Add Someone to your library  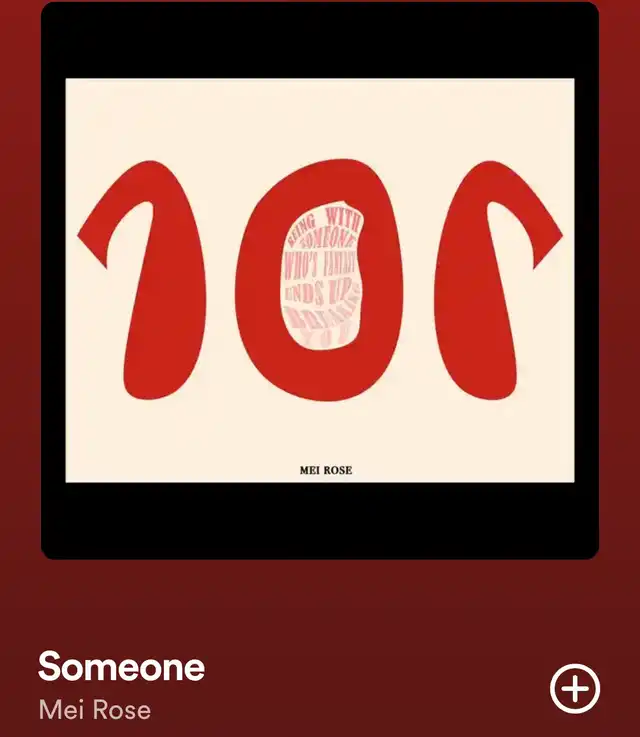coord(575,688)
